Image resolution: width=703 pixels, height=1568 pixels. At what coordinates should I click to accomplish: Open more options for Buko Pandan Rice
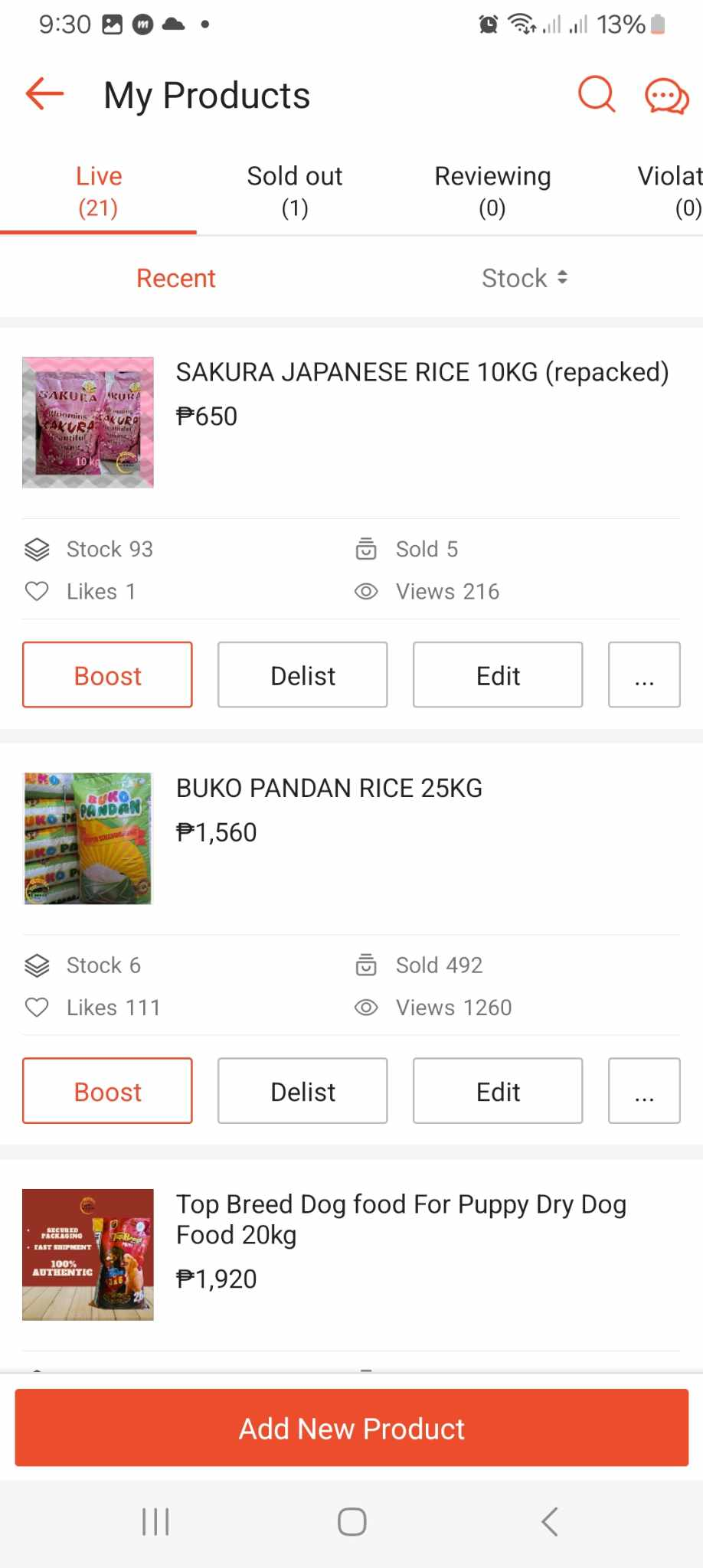coord(644,1091)
